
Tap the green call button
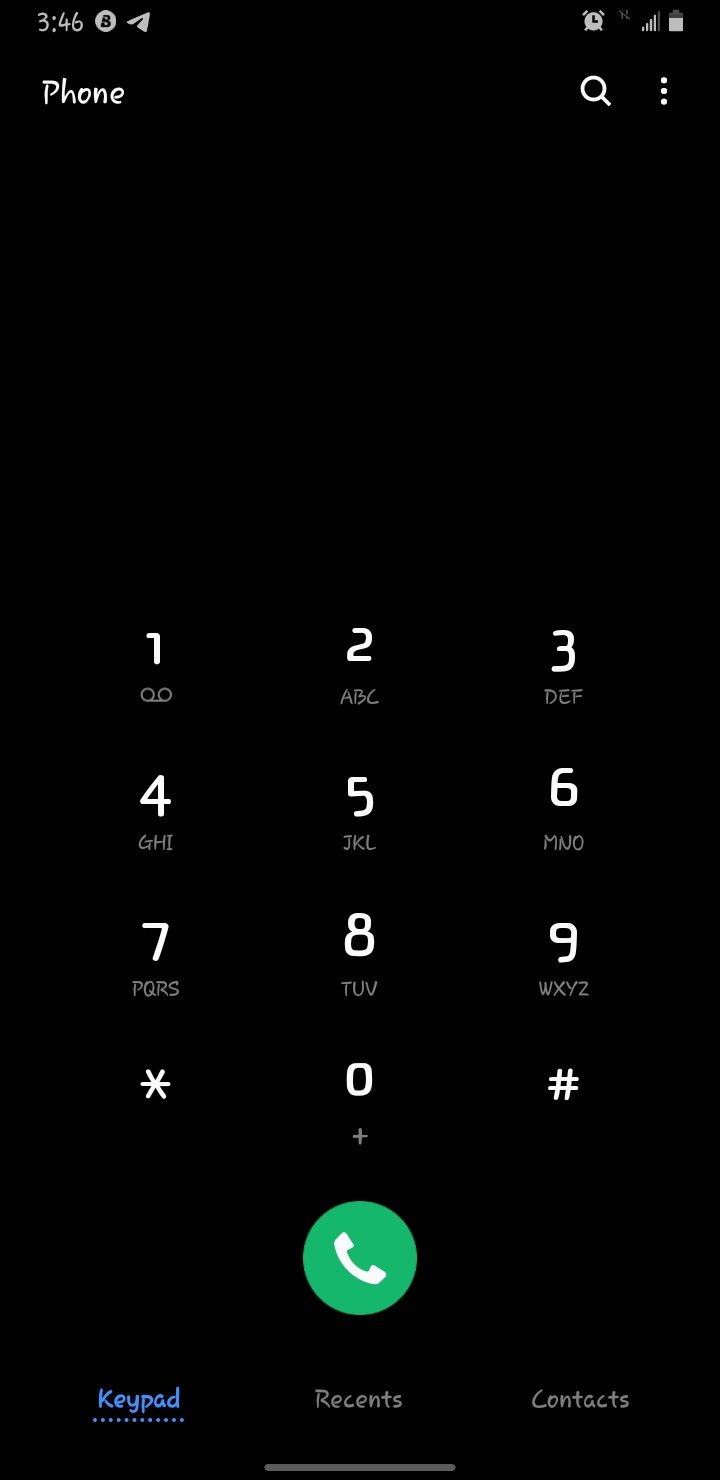[360, 1258]
